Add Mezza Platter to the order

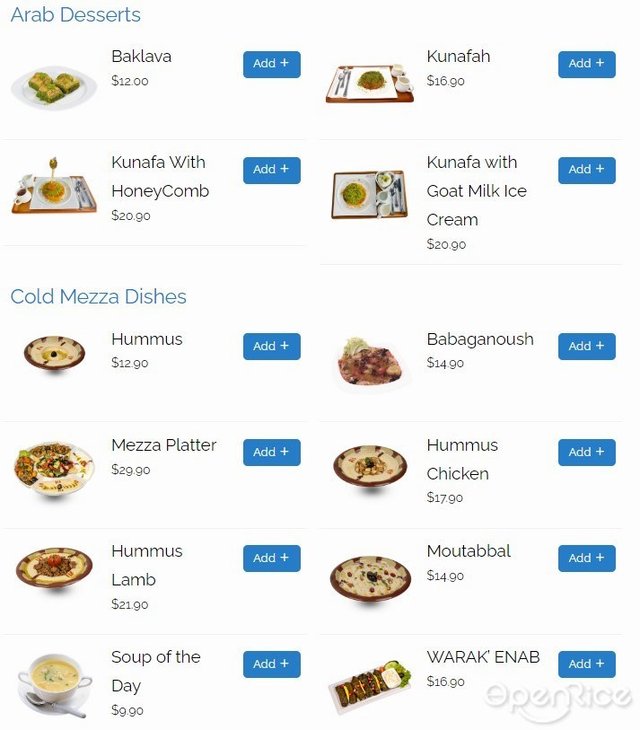coord(271,452)
